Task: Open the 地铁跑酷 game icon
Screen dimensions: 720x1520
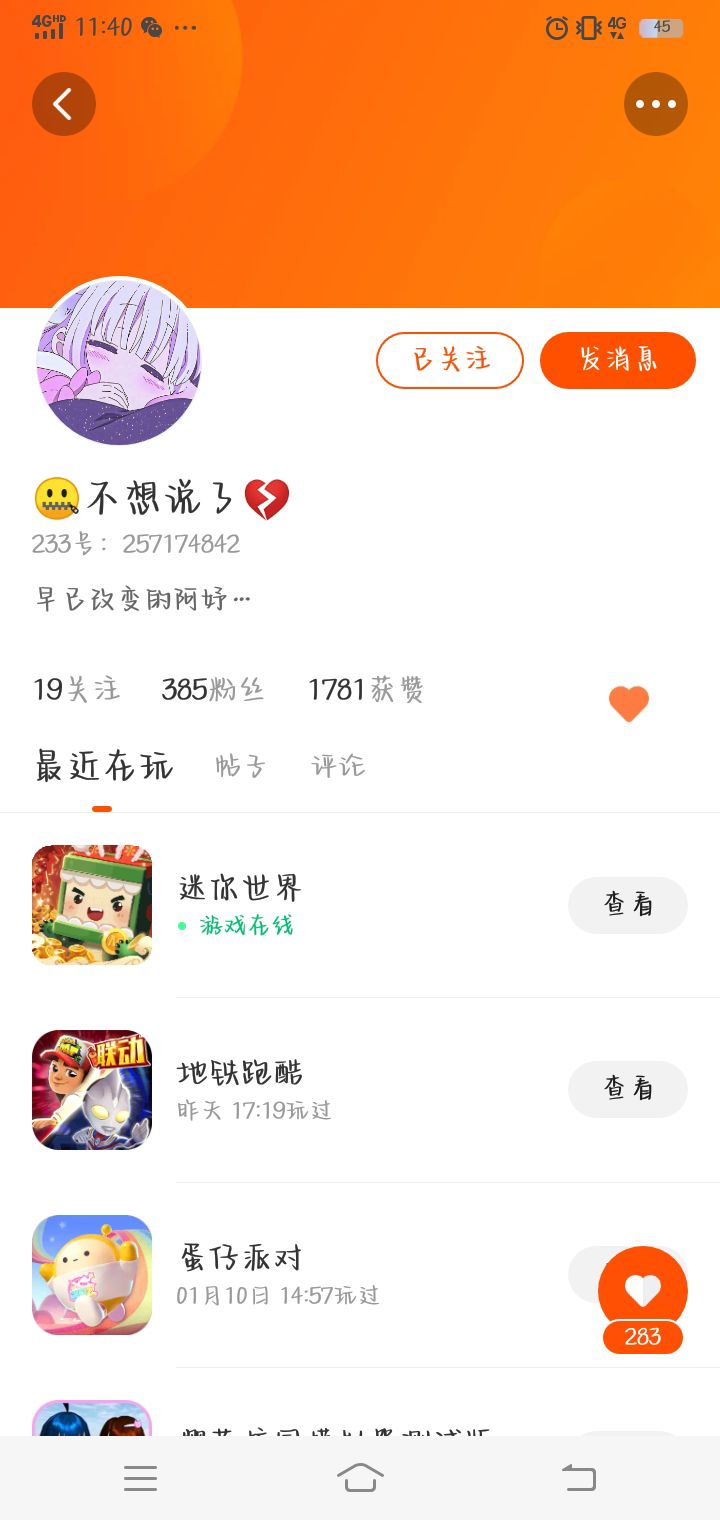Action: tap(92, 1090)
